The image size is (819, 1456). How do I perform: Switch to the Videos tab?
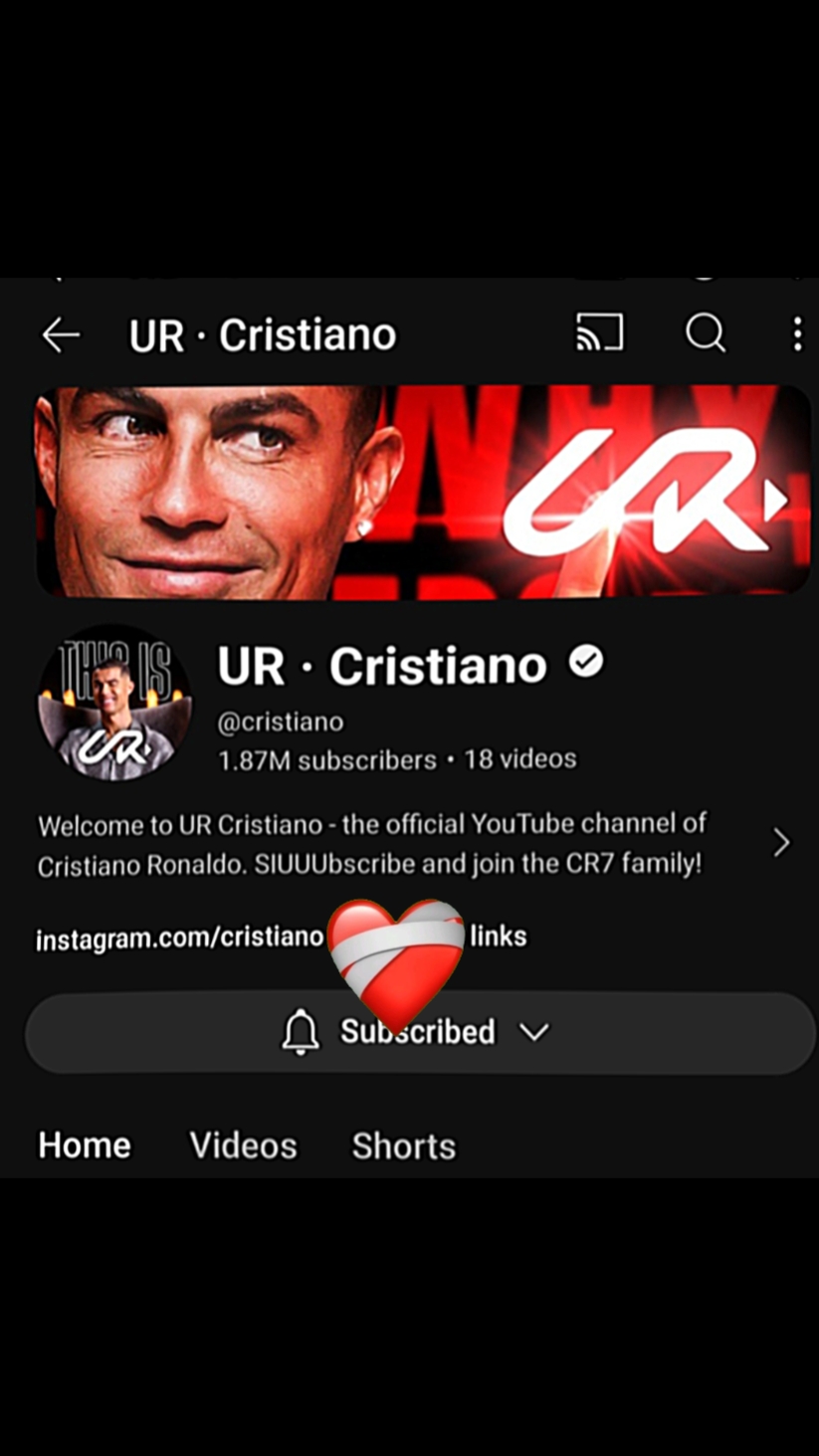(x=243, y=1145)
